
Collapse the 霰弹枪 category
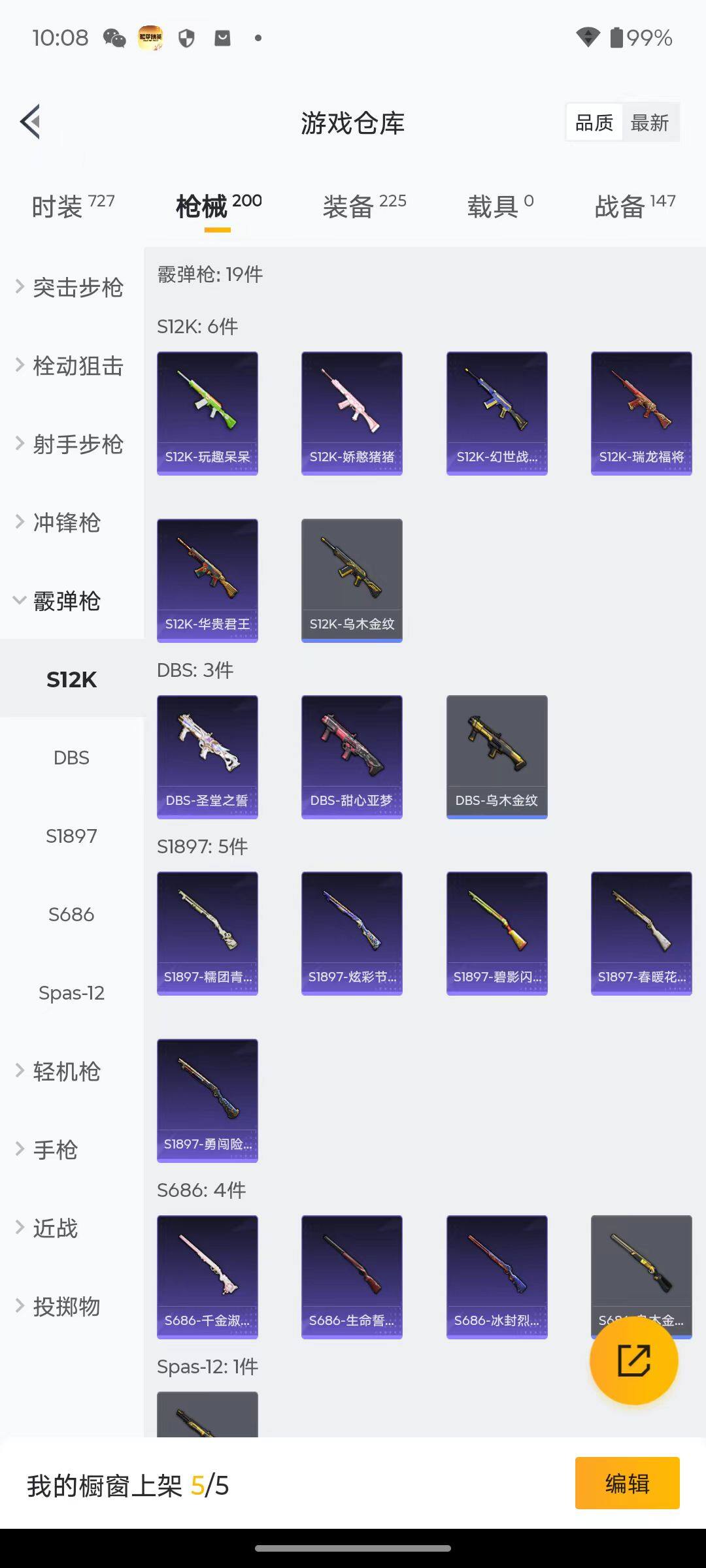pos(65,601)
